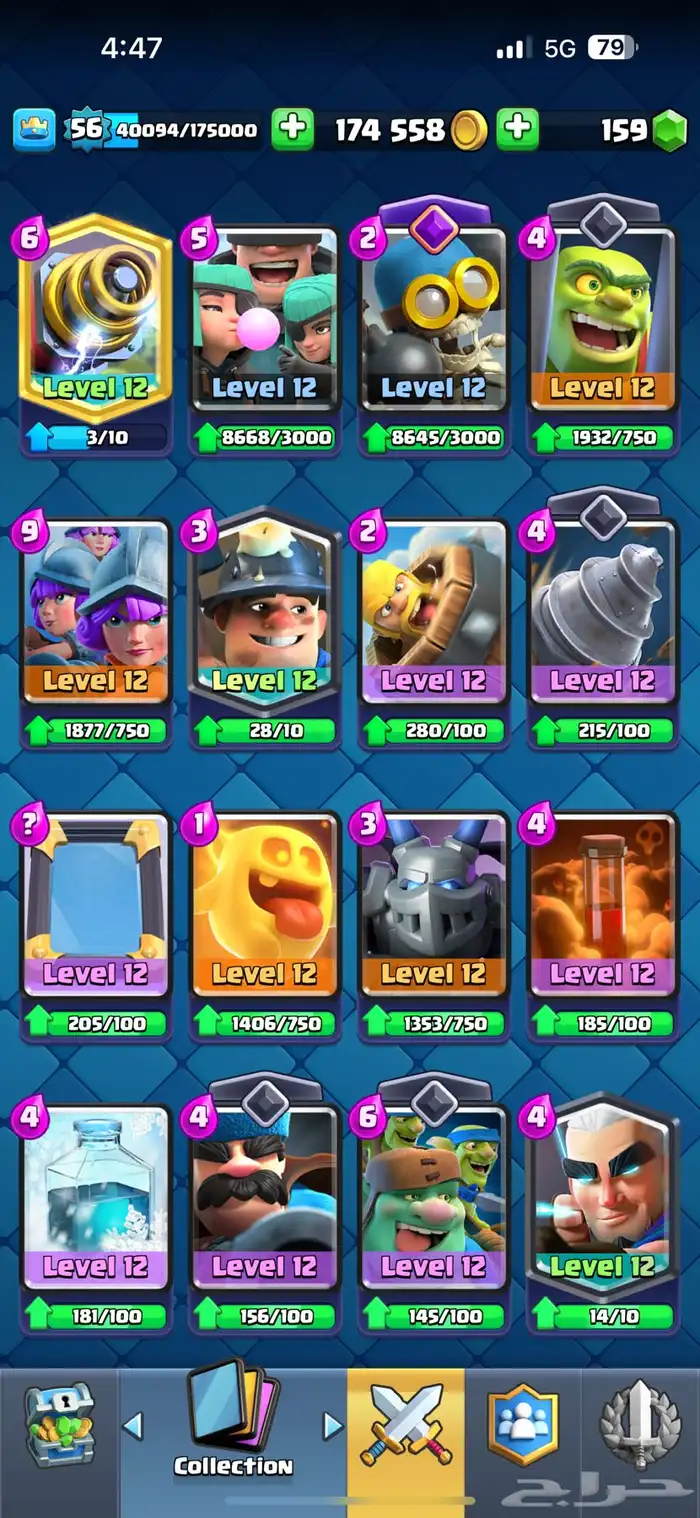The image size is (700, 1518).
Task: Open the Three Musketeers card costing 9
Action: [95, 612]
